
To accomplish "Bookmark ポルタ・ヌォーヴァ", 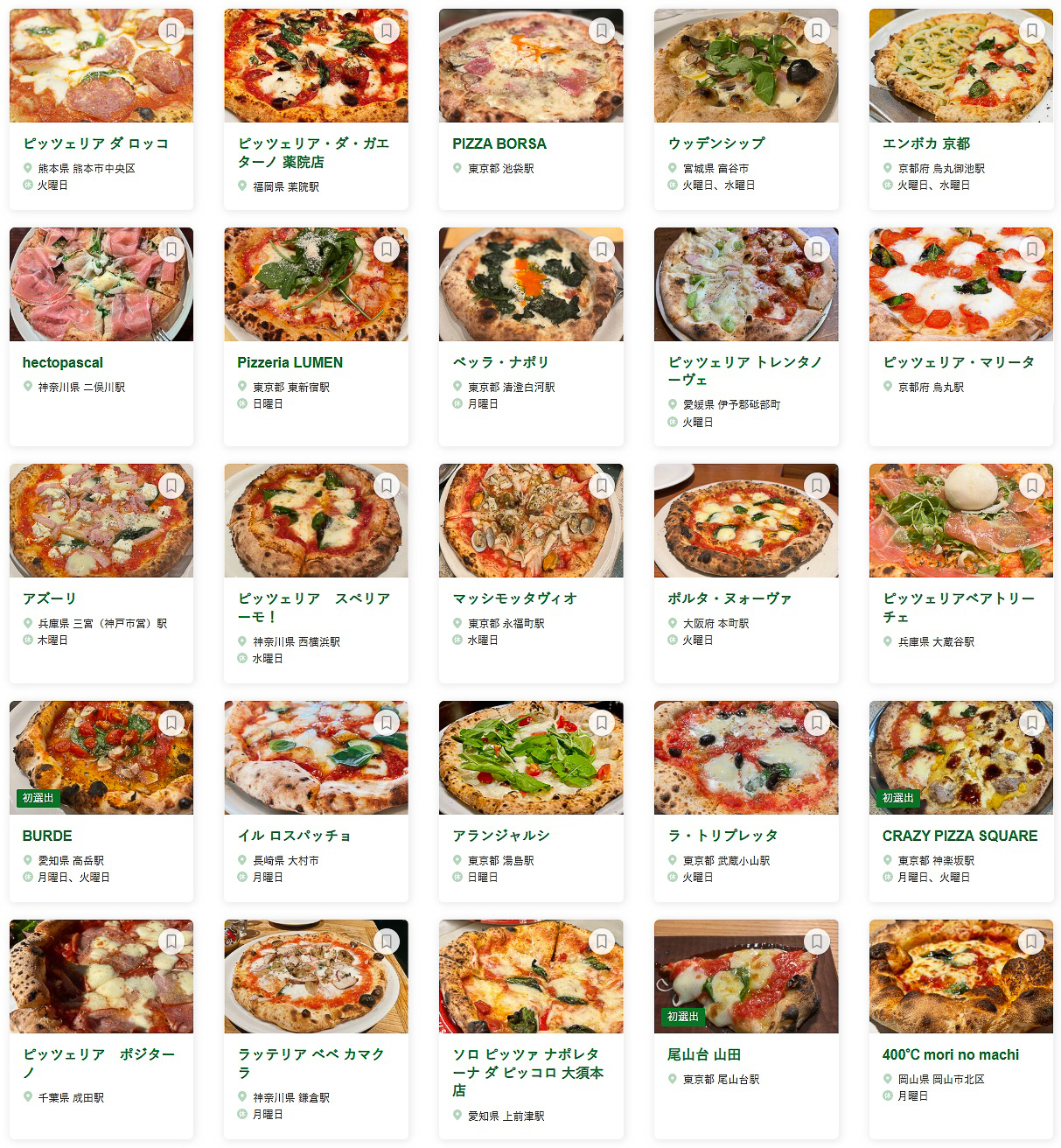I will 816,486.
